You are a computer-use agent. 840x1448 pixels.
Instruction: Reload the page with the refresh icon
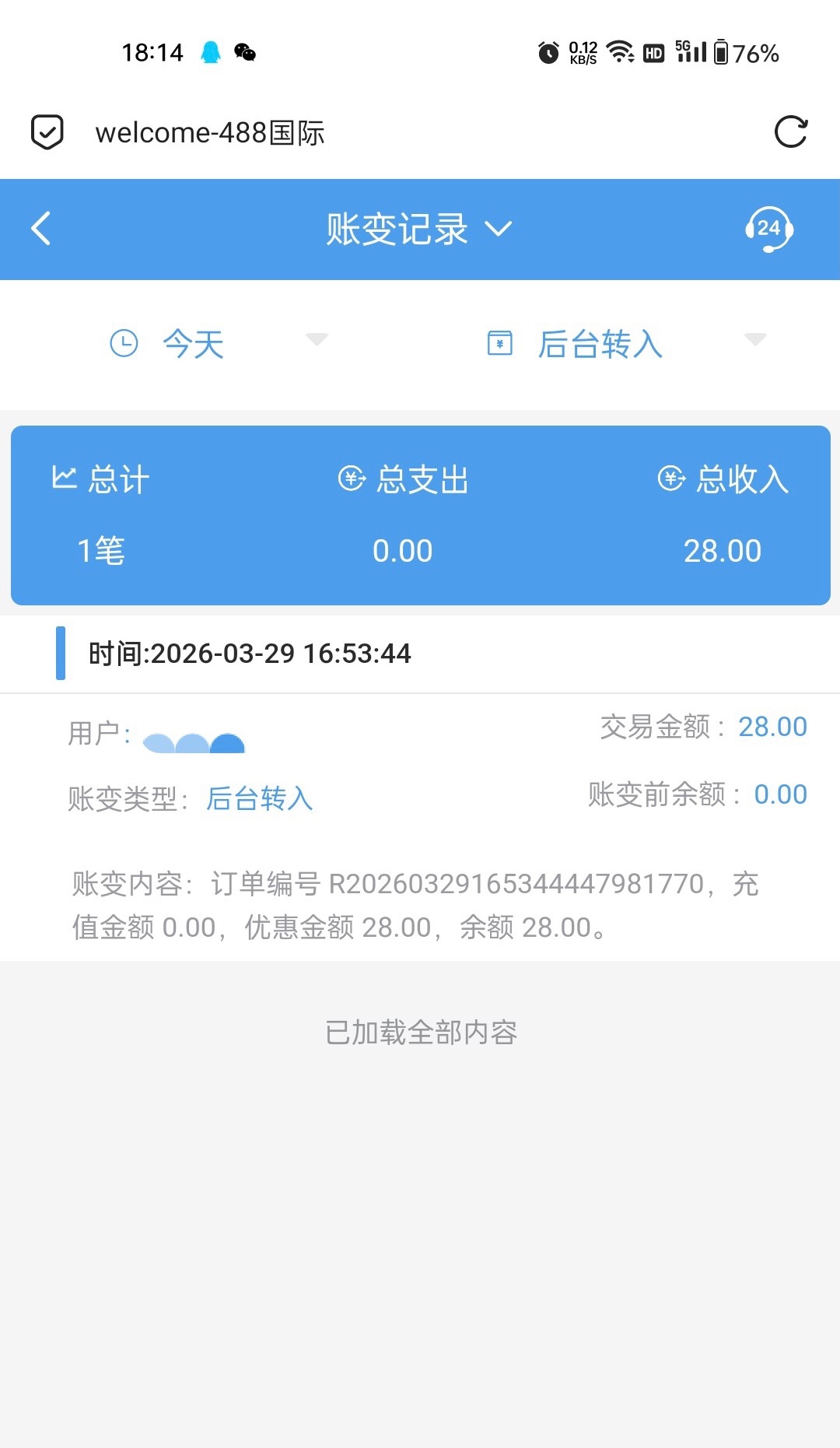pos(790,131)
